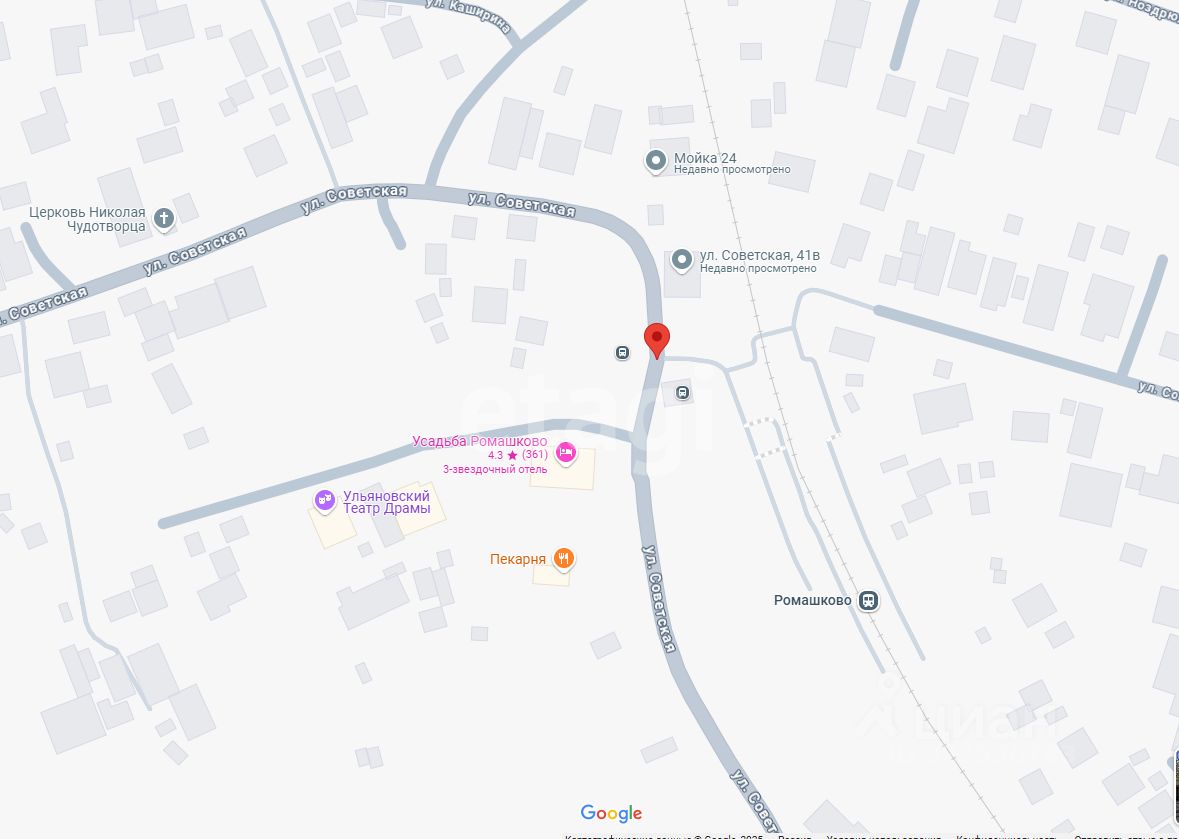This screenshot has width=1179, height=839.
Task: Open the Ромашково train station marker
Action: pyautogui.click(x=869, y=601)
